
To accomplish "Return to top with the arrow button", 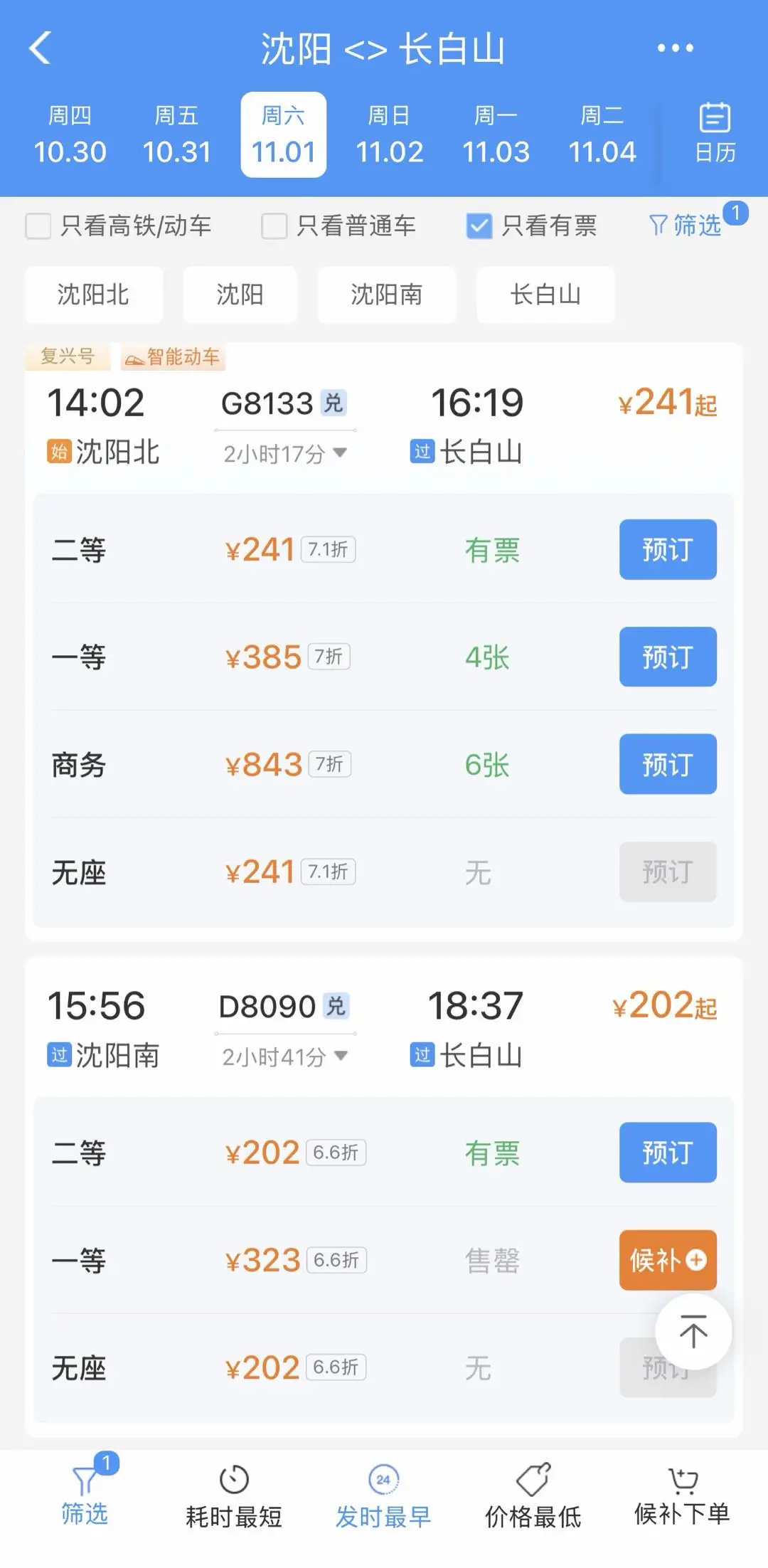I will pyautogui.click(x=693, y=1332).
